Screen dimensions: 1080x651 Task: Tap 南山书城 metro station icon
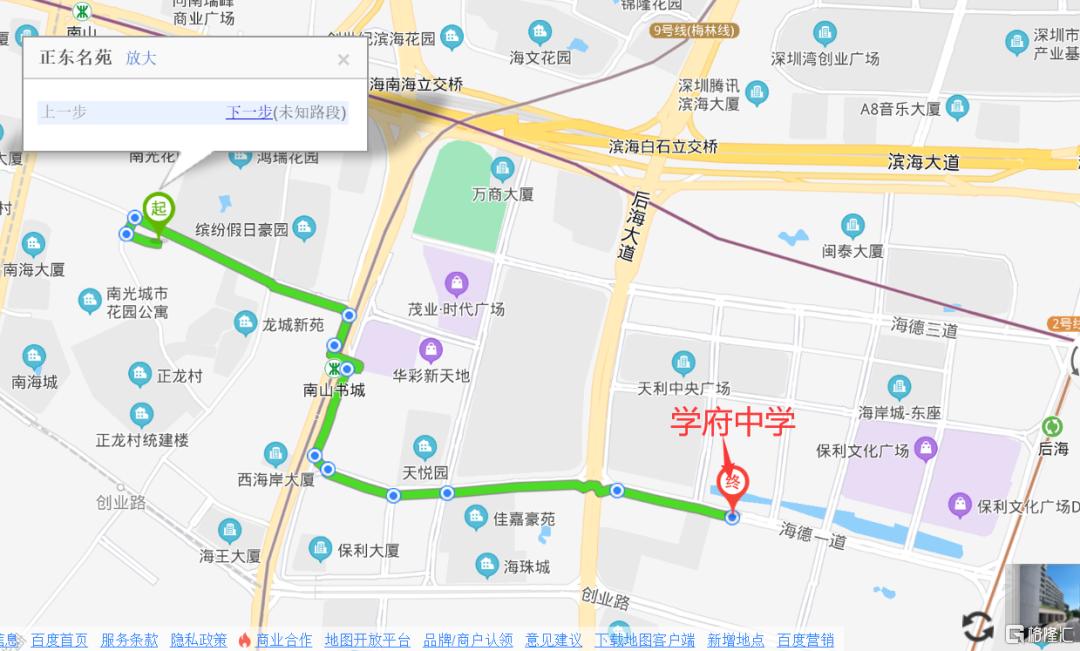pos(336,368)
